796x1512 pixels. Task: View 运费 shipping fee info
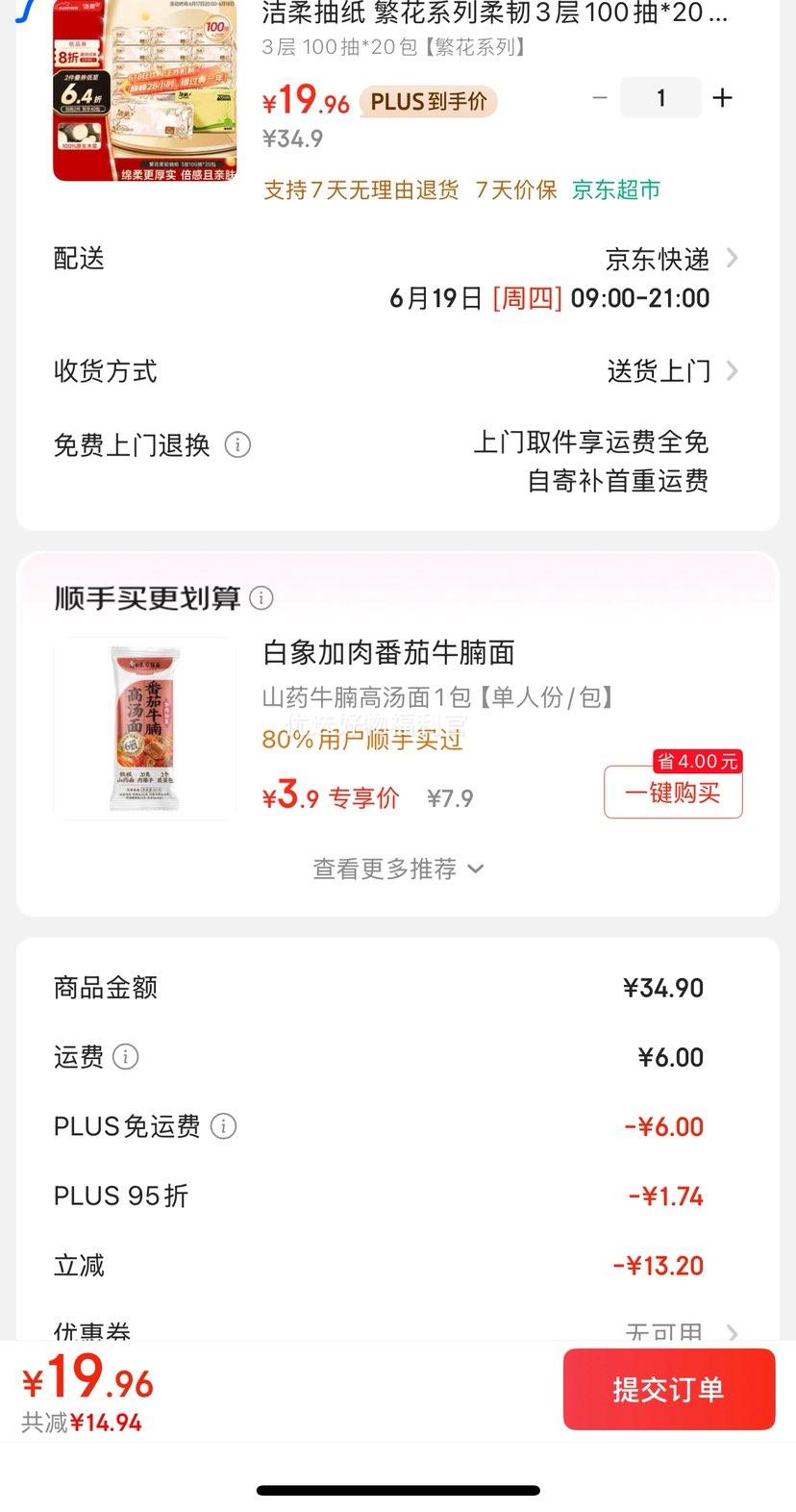(126, 1057)
